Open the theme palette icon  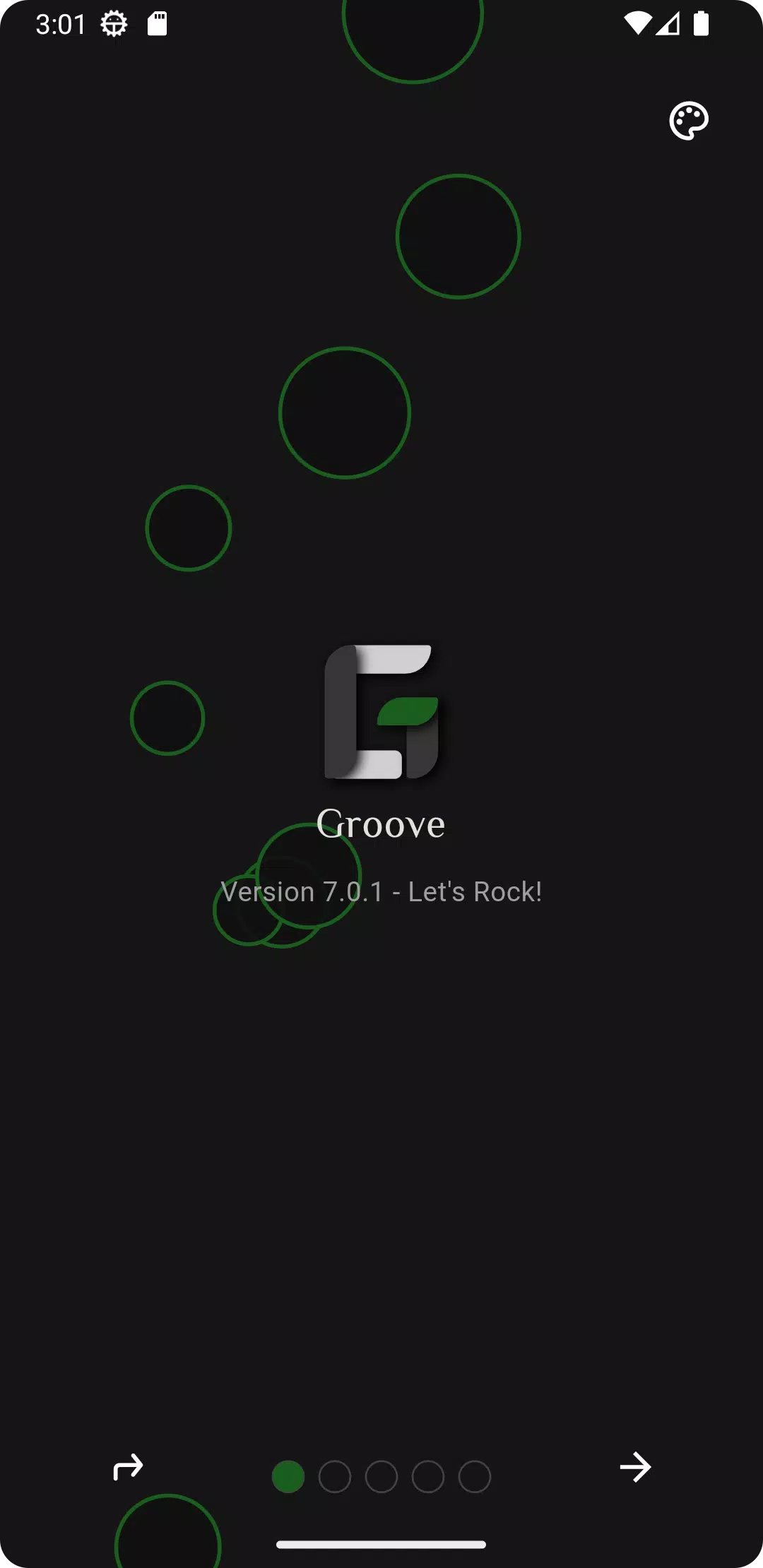tap(688, 121)
